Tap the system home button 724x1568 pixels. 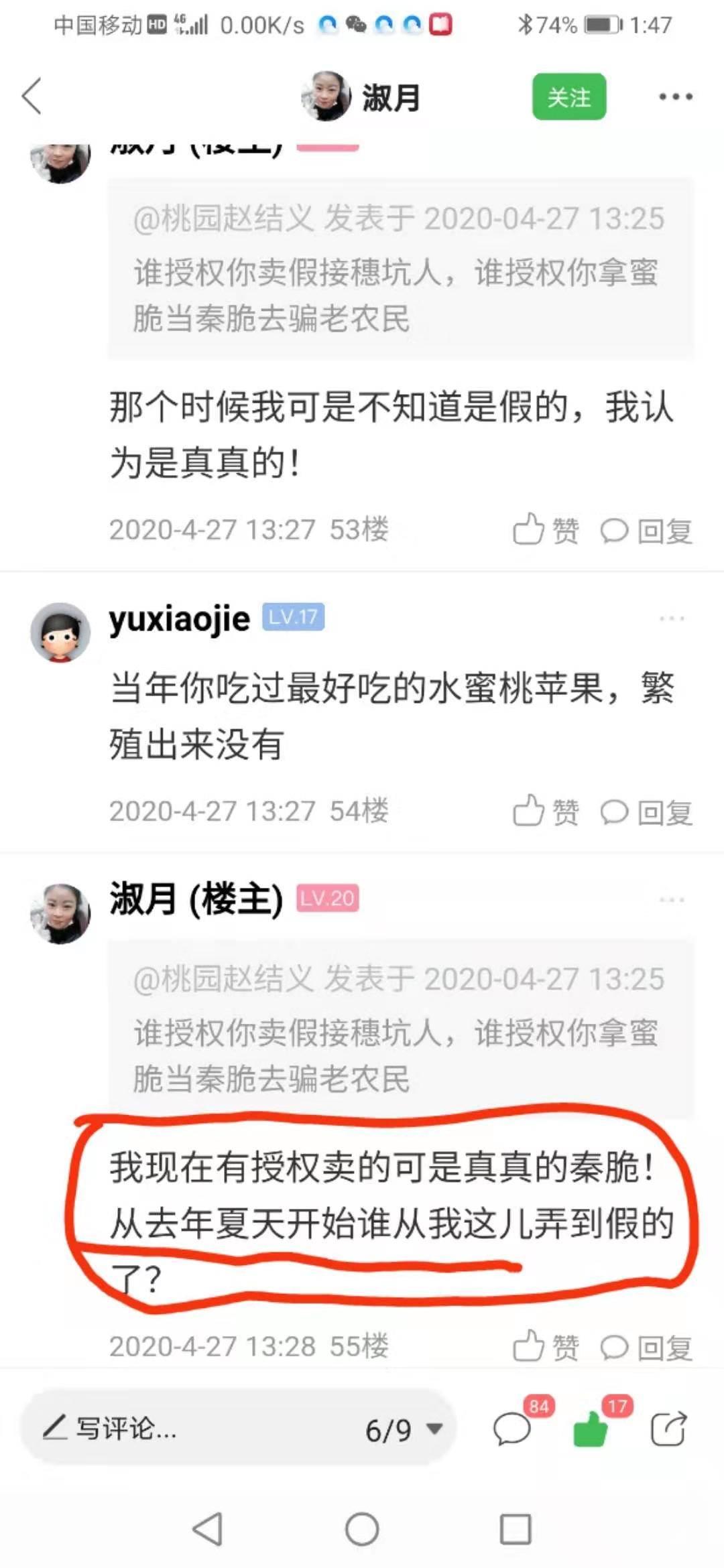pyautogui.click(x=362, y=1530)
